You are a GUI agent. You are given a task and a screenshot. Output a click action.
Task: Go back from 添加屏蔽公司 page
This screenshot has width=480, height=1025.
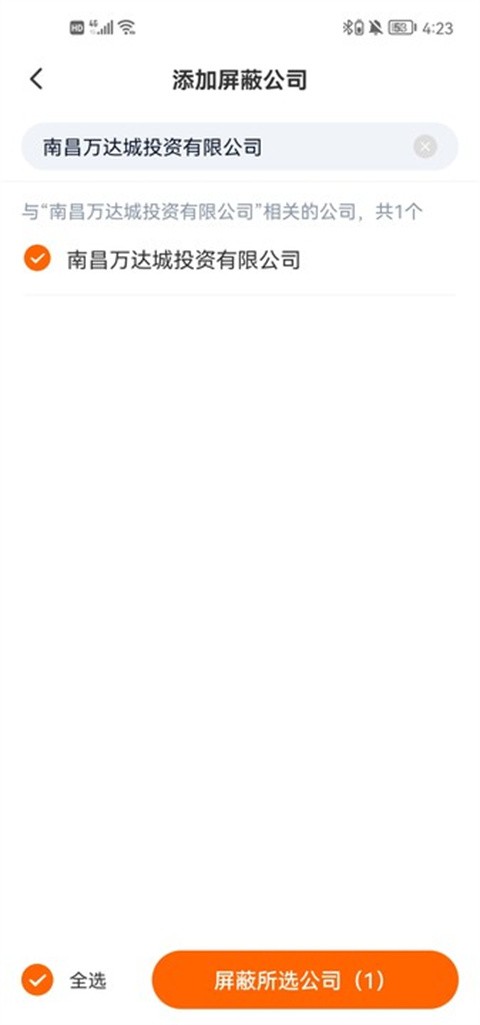[36, 79]
